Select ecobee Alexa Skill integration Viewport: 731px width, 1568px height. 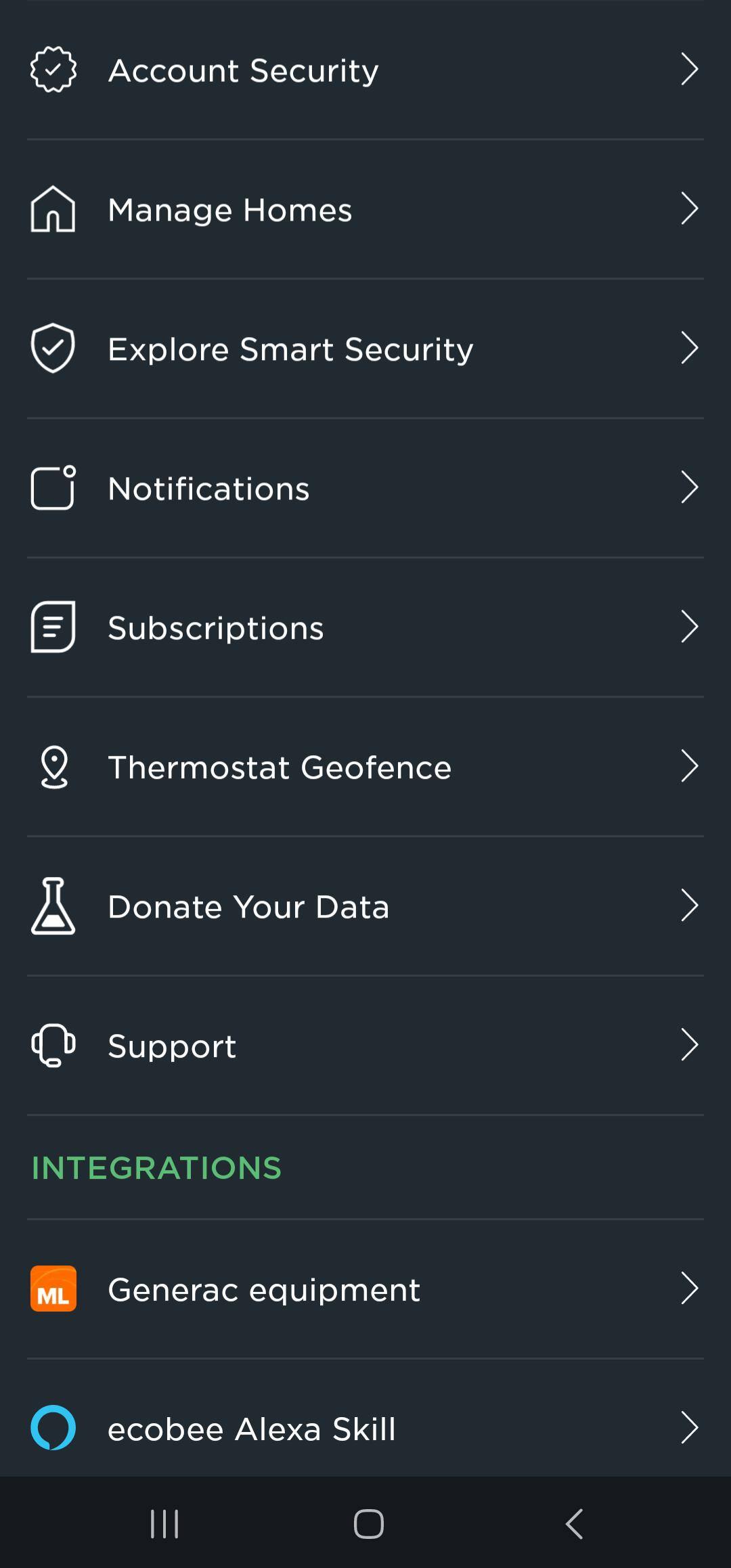365,1428
